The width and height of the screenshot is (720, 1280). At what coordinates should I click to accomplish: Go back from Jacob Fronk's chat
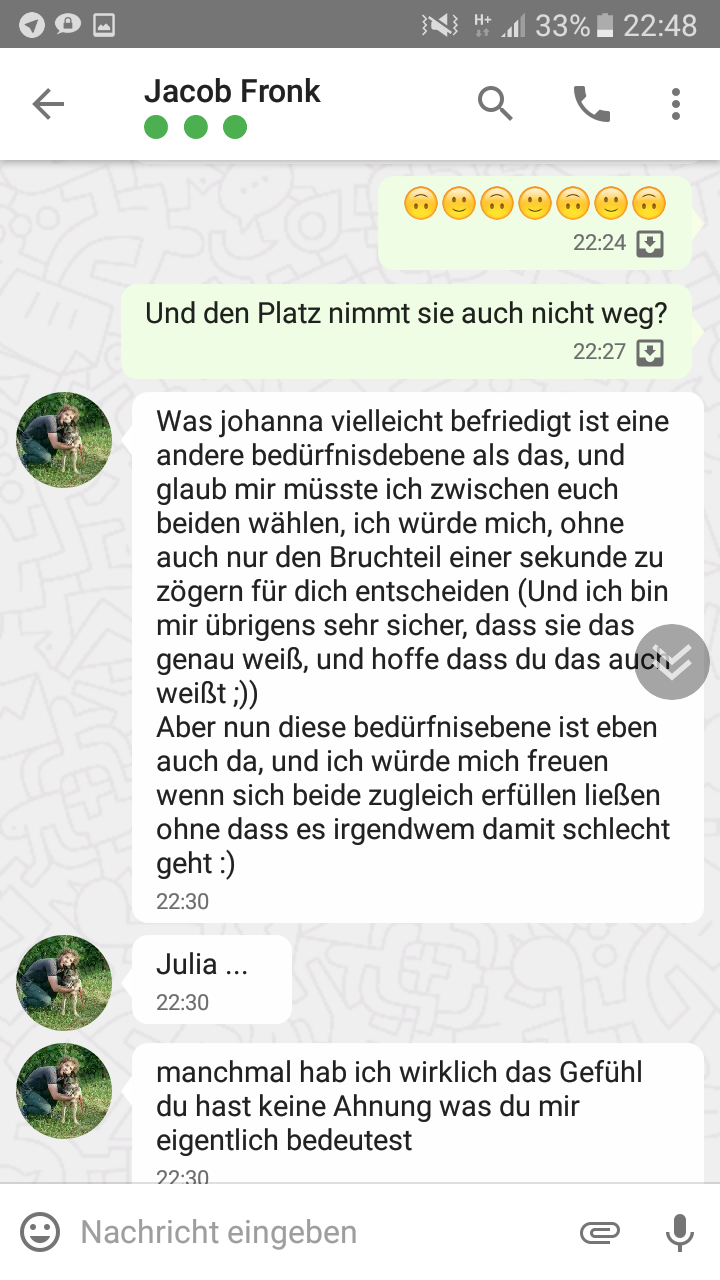(x=47, y=104)
